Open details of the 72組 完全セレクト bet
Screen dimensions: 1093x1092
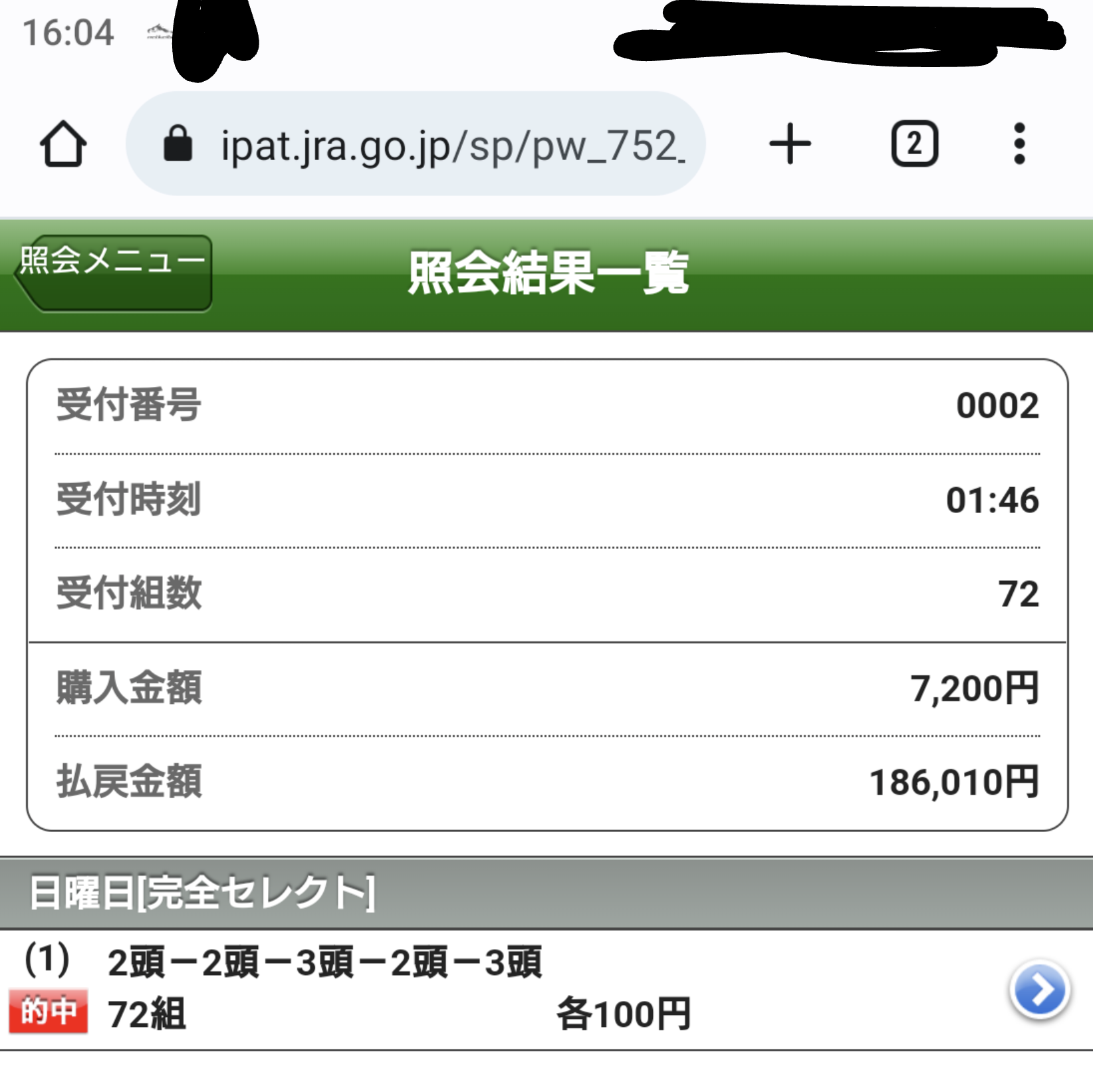(1039, 990)
